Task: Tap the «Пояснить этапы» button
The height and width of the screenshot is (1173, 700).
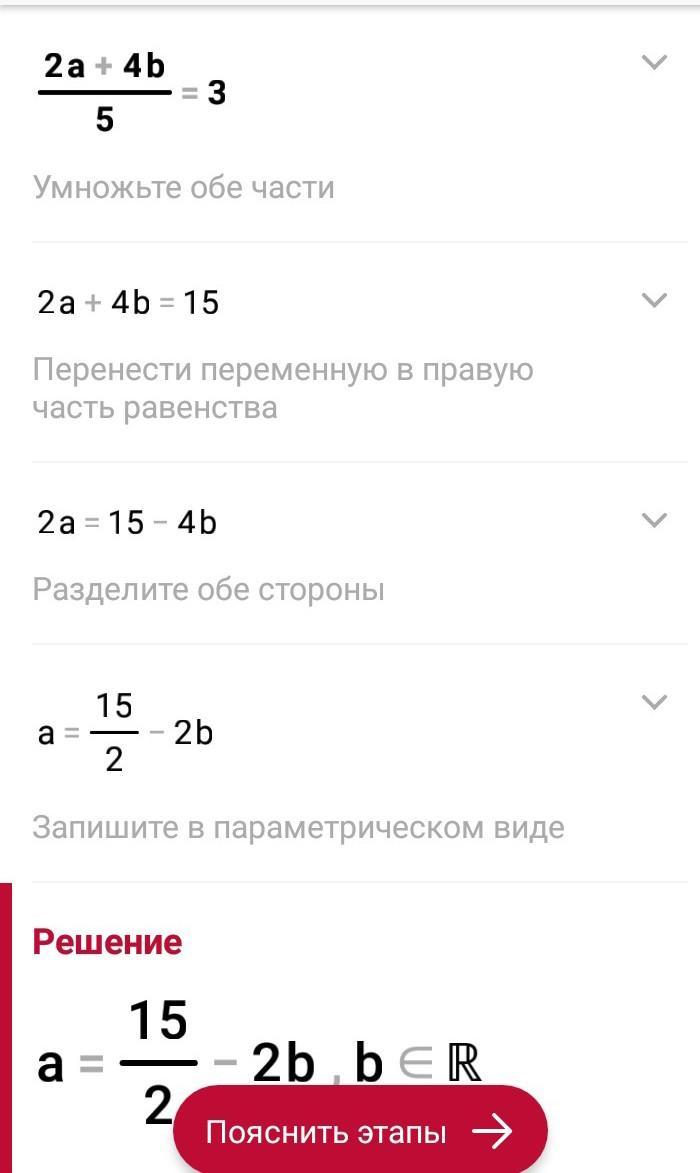Action: pyautogui.click(x=360, y=1132)
